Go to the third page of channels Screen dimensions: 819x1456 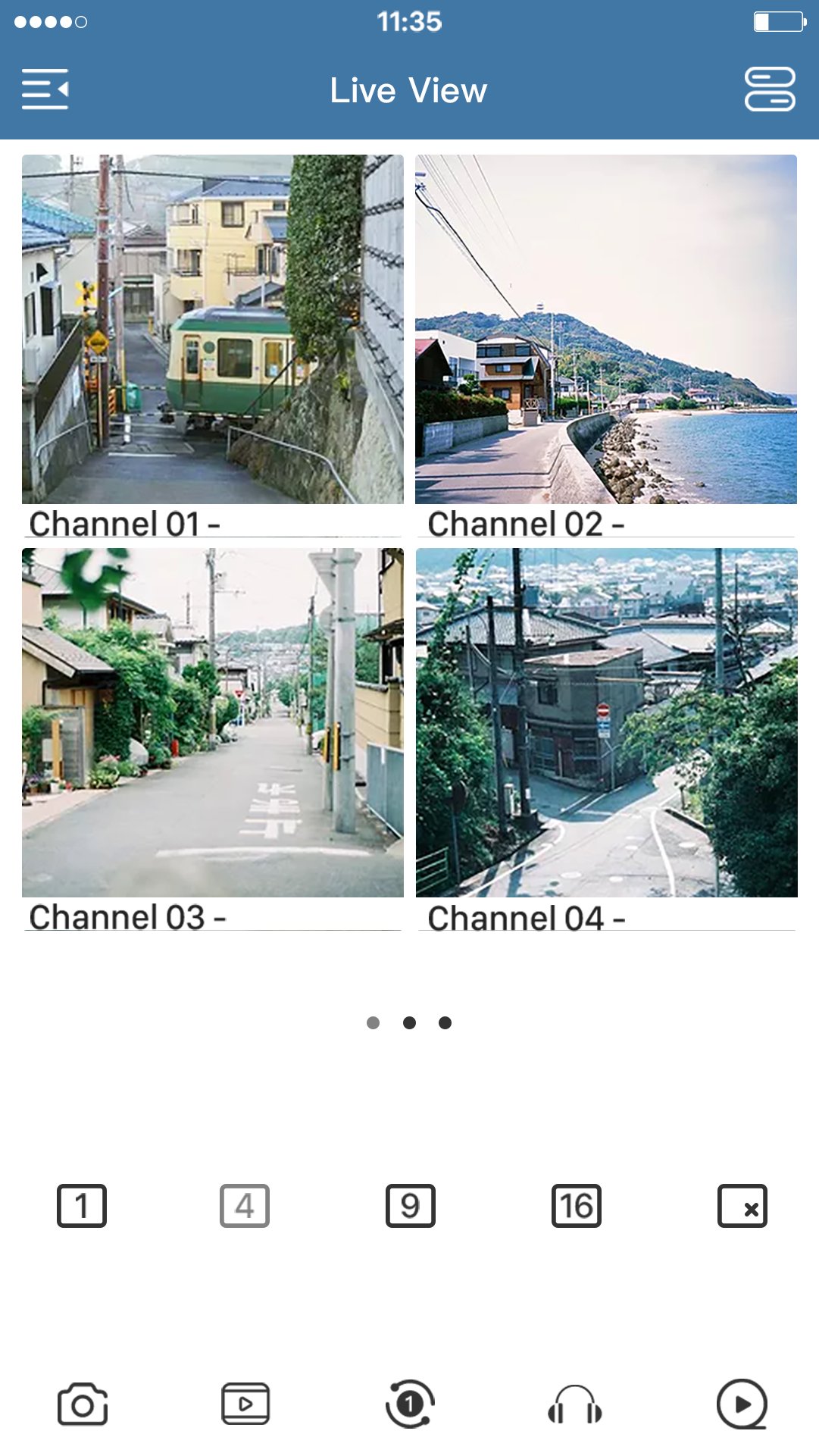click(445, 1022)
